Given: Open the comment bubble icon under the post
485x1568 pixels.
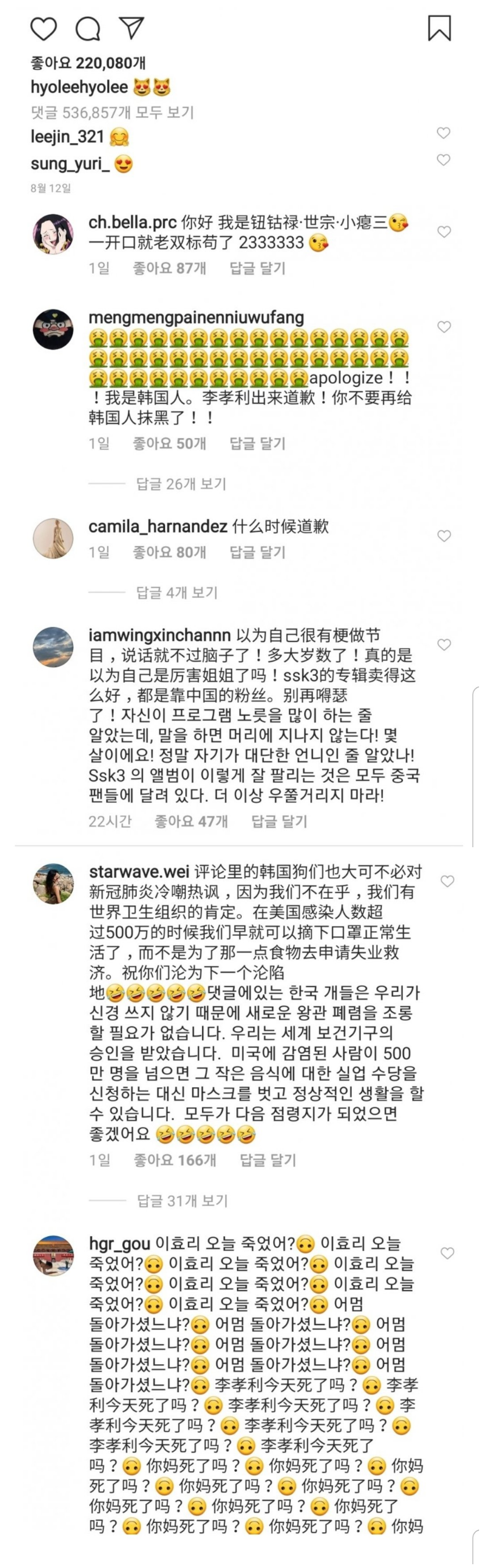Looking at the screenshot, I should point(88,29).
